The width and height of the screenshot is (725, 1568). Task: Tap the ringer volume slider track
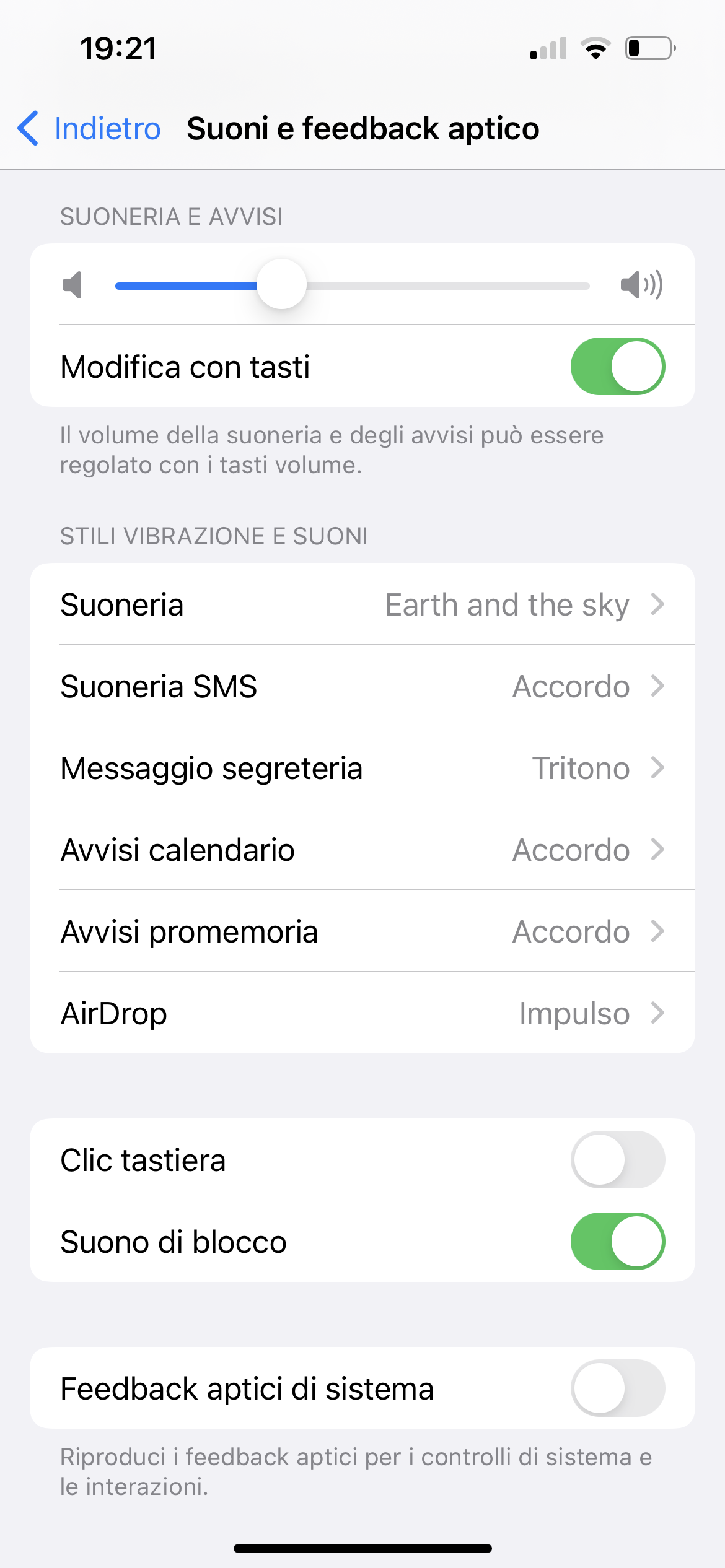tap(352, 285)
